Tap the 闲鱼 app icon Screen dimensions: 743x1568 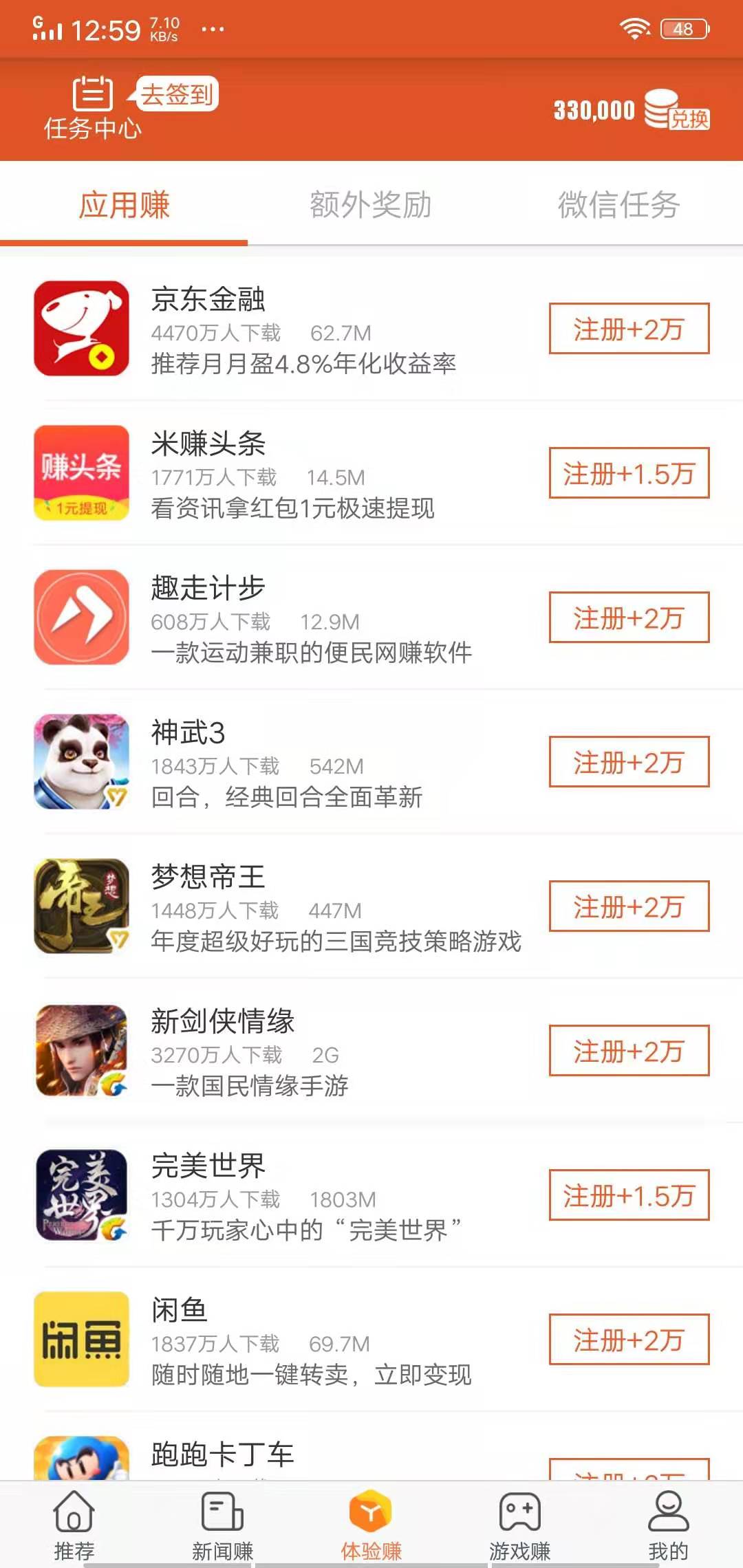[80, 1338]
